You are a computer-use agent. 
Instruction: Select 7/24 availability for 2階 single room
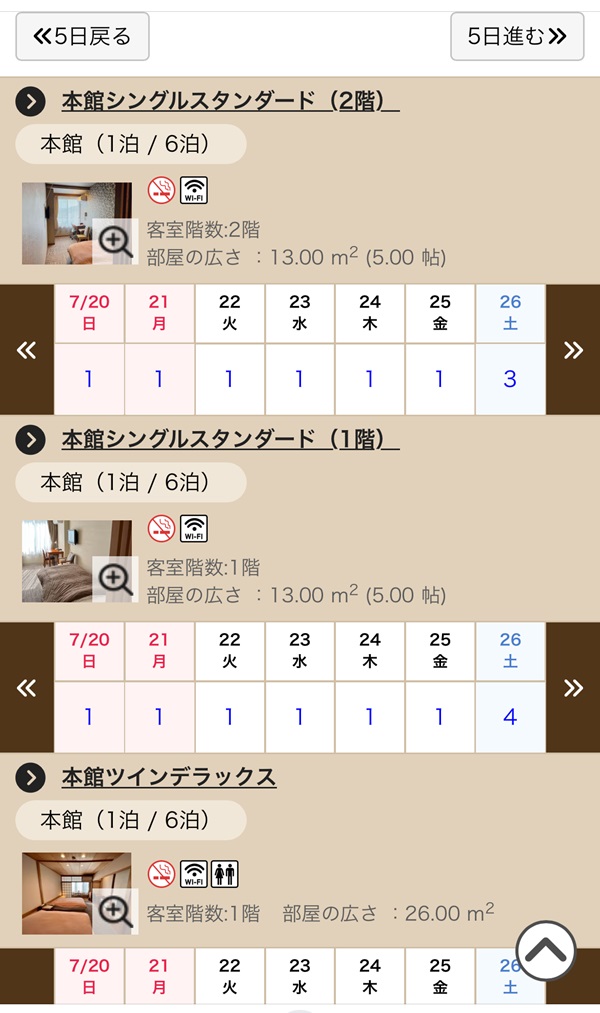[370, 379]
